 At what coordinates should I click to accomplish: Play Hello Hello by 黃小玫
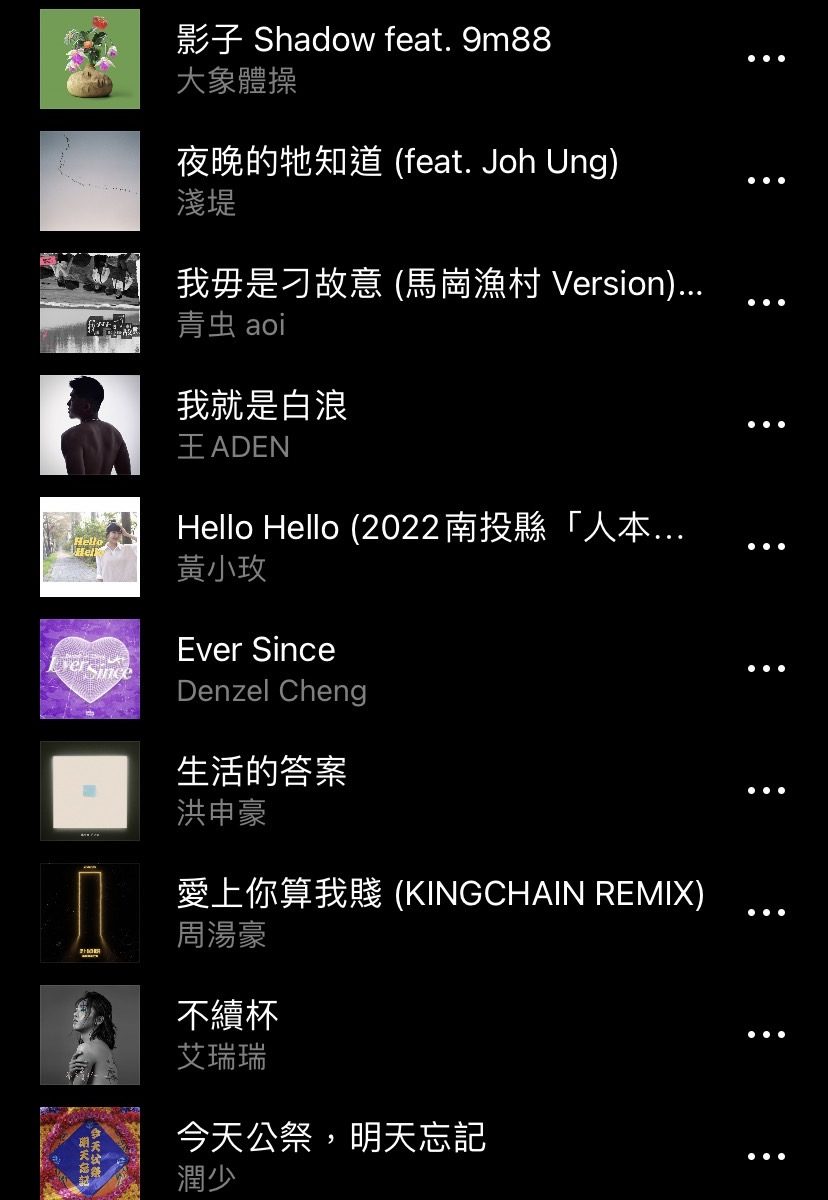[x=430, y=529]
